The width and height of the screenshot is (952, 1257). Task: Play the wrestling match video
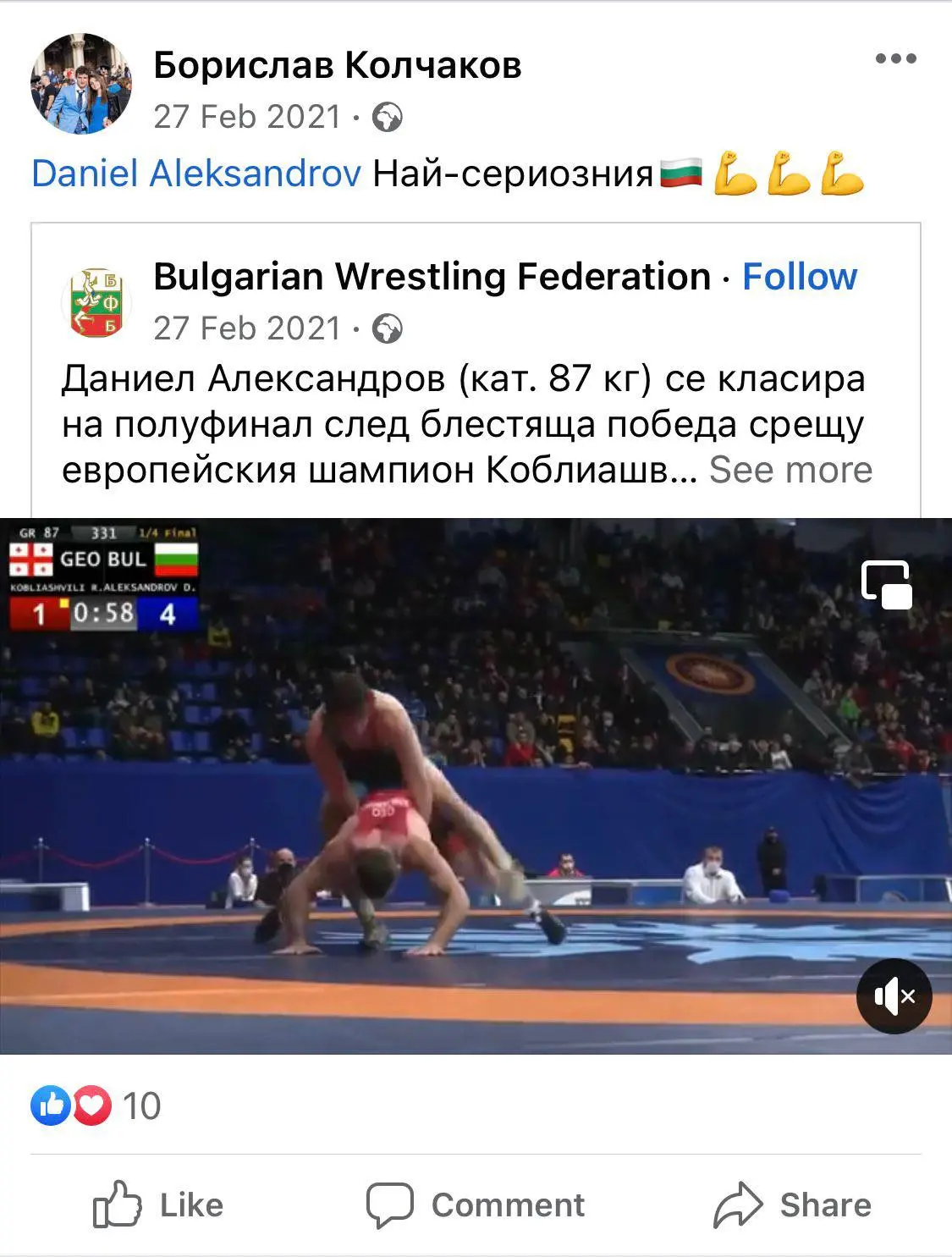[x=476, y=786]
